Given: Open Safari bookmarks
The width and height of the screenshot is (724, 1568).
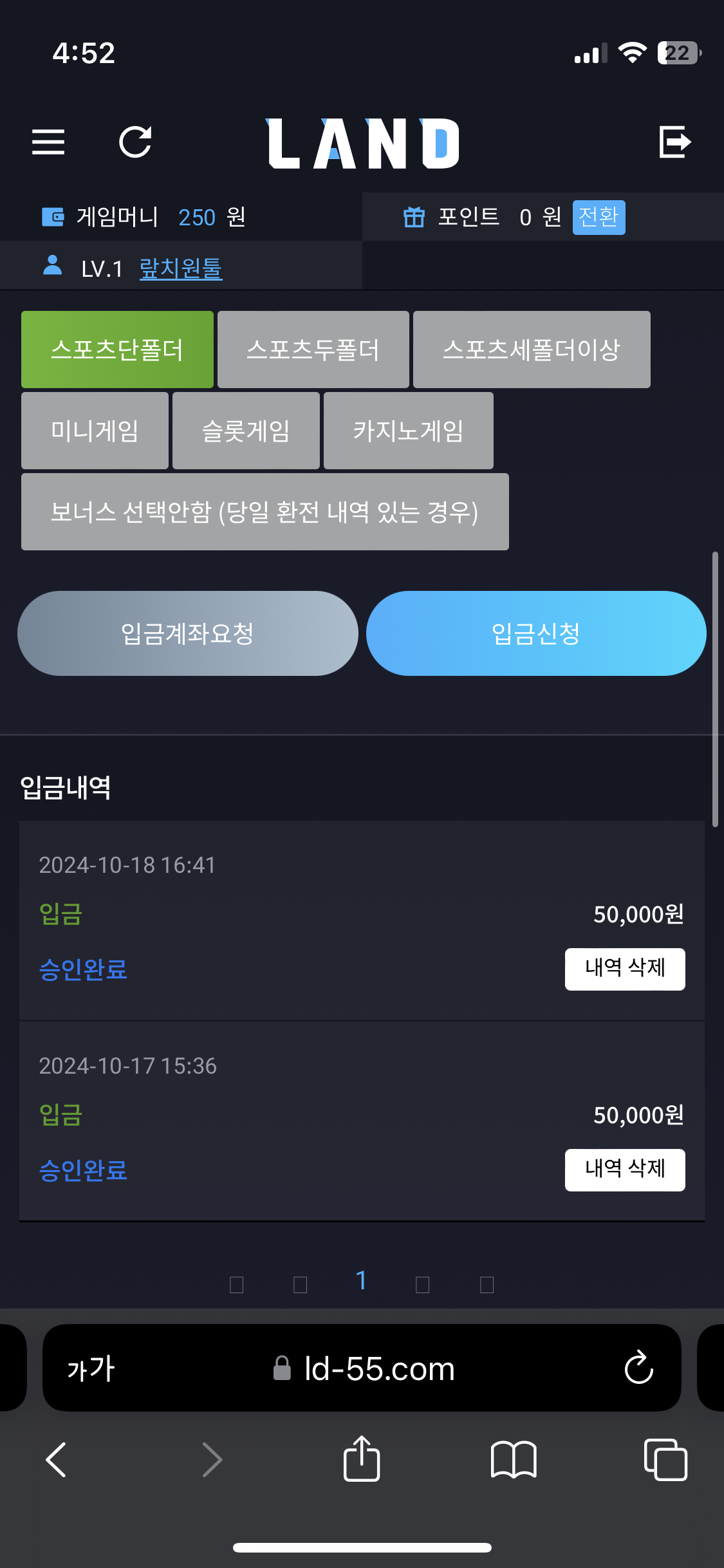Looking at the screenshot, I should pos(514,1459).
